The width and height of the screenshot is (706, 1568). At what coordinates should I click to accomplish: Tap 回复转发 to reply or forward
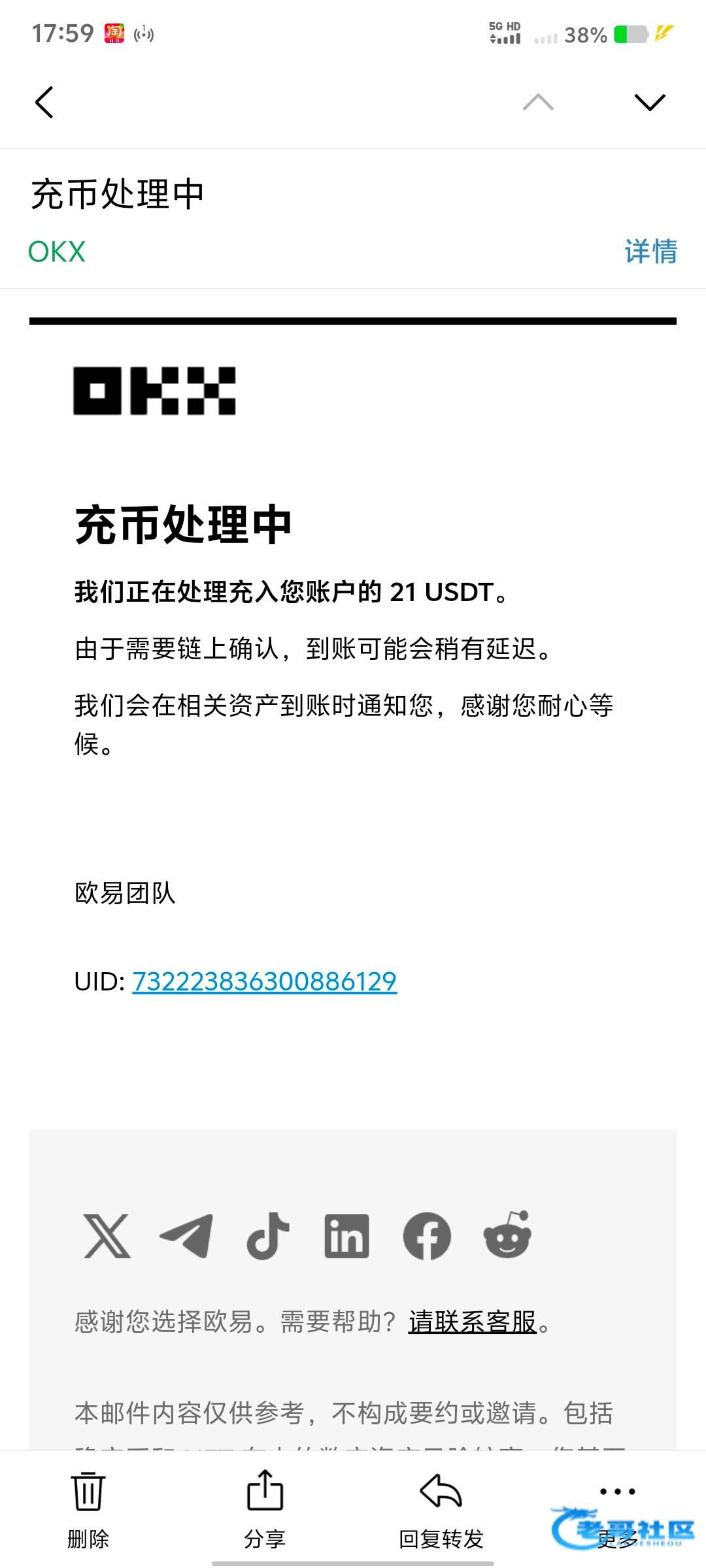click(441, 1509)
